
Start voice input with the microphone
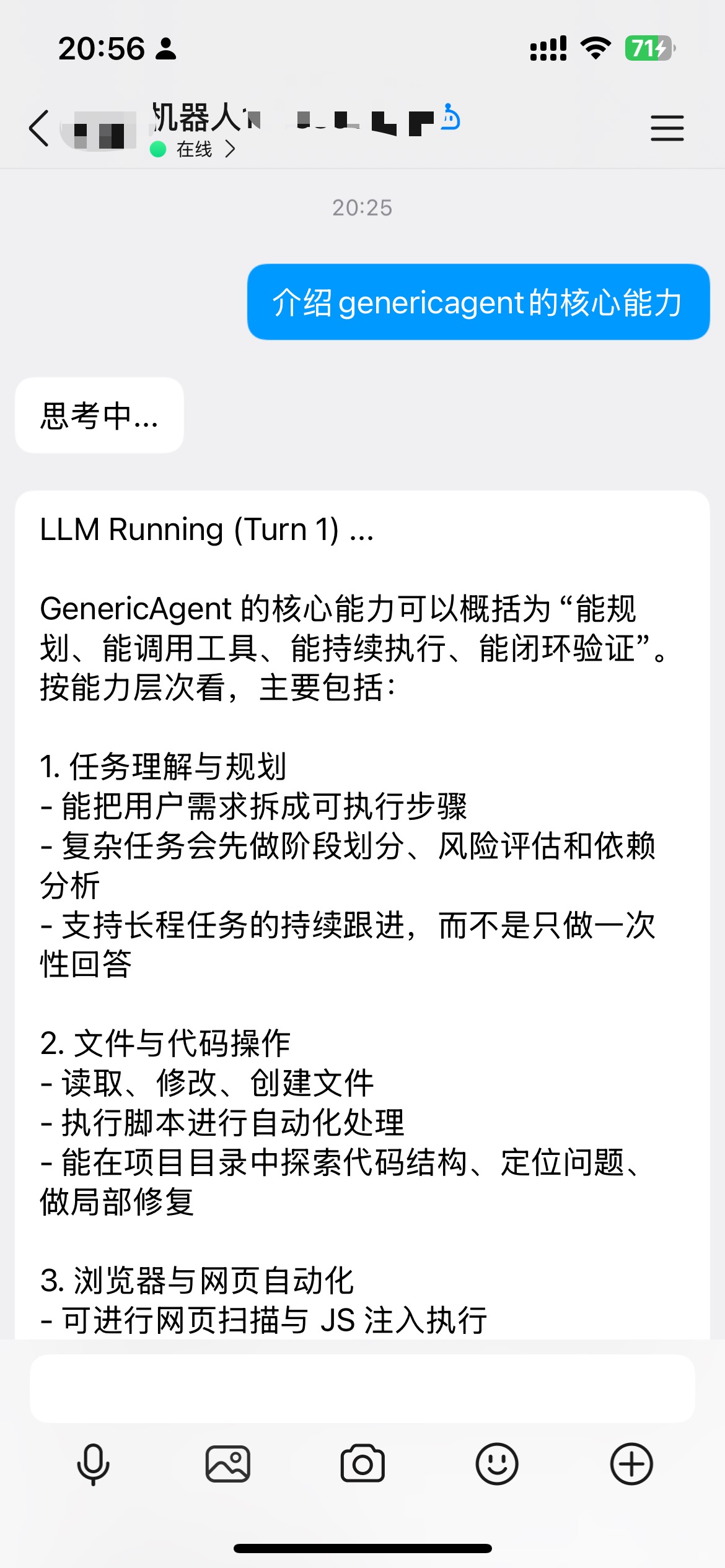[x=94, y=1464]
